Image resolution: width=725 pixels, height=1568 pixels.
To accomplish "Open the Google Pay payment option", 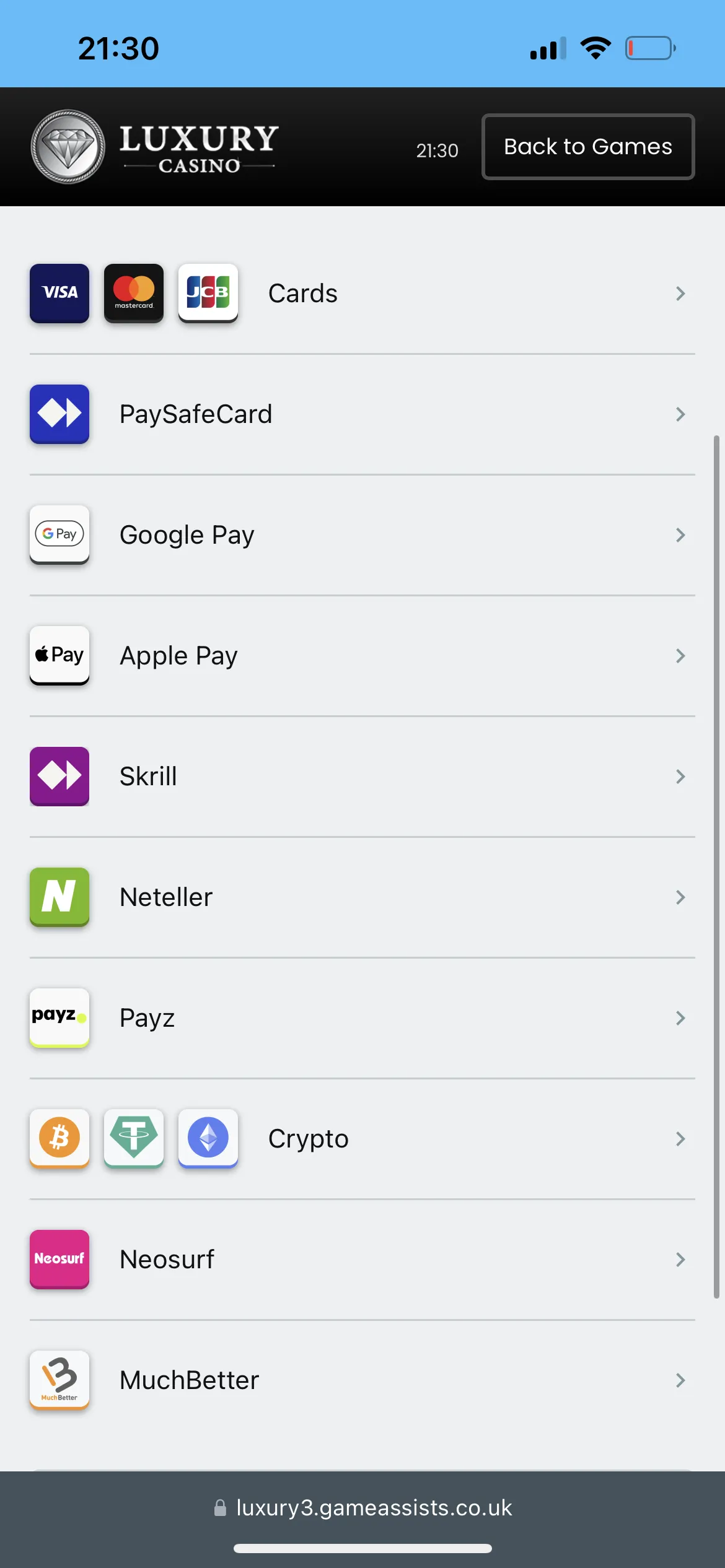I will [362, 535].
